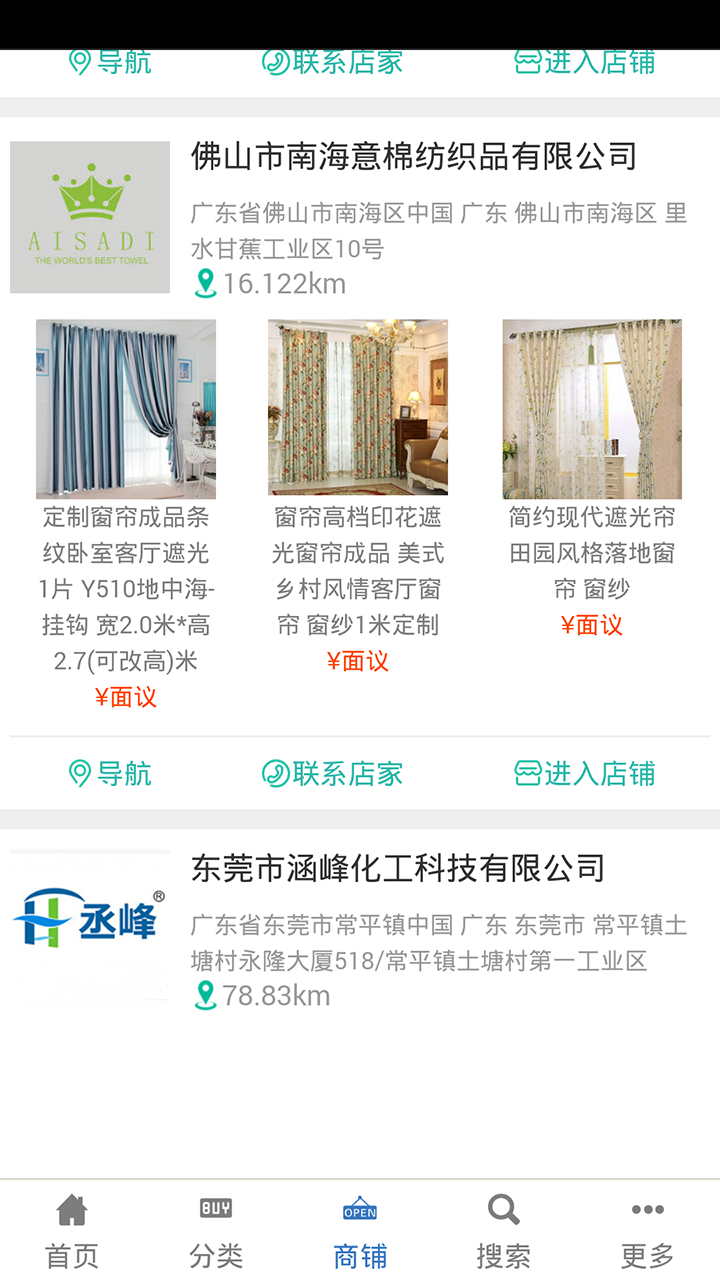Open the AISADI crown logo thumbnail

coord(90,216)
